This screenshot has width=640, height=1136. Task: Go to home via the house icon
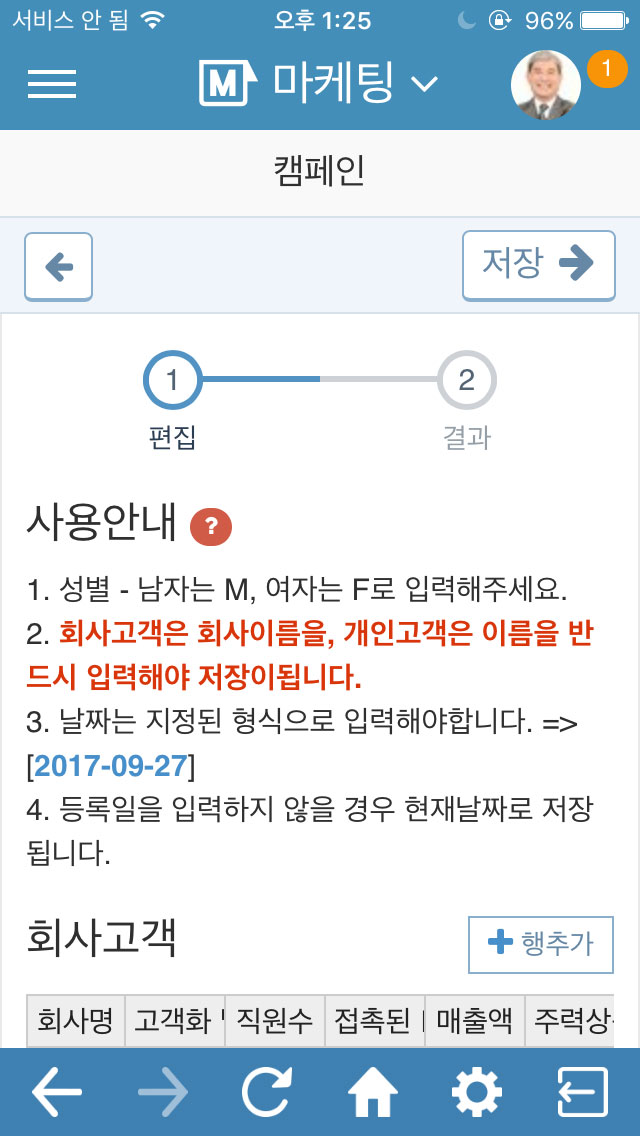coord(373,1091)
